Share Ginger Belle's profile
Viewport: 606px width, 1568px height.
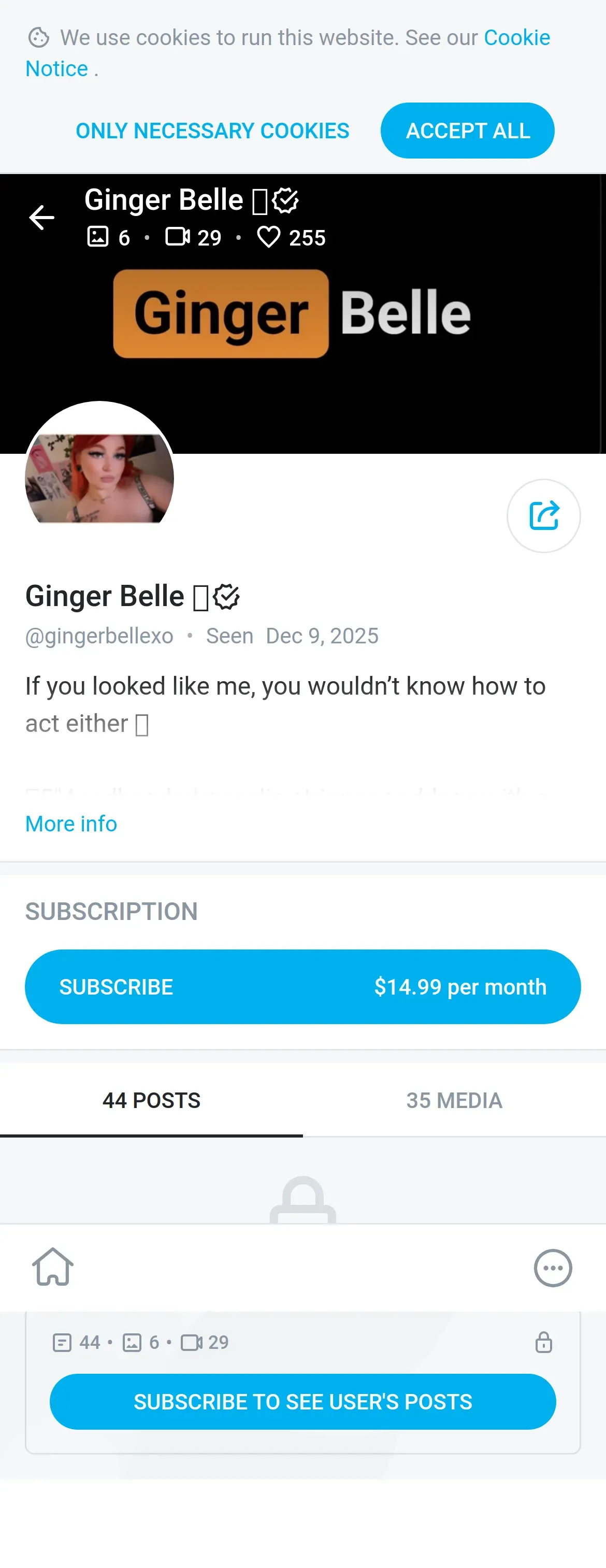point(543,515)
